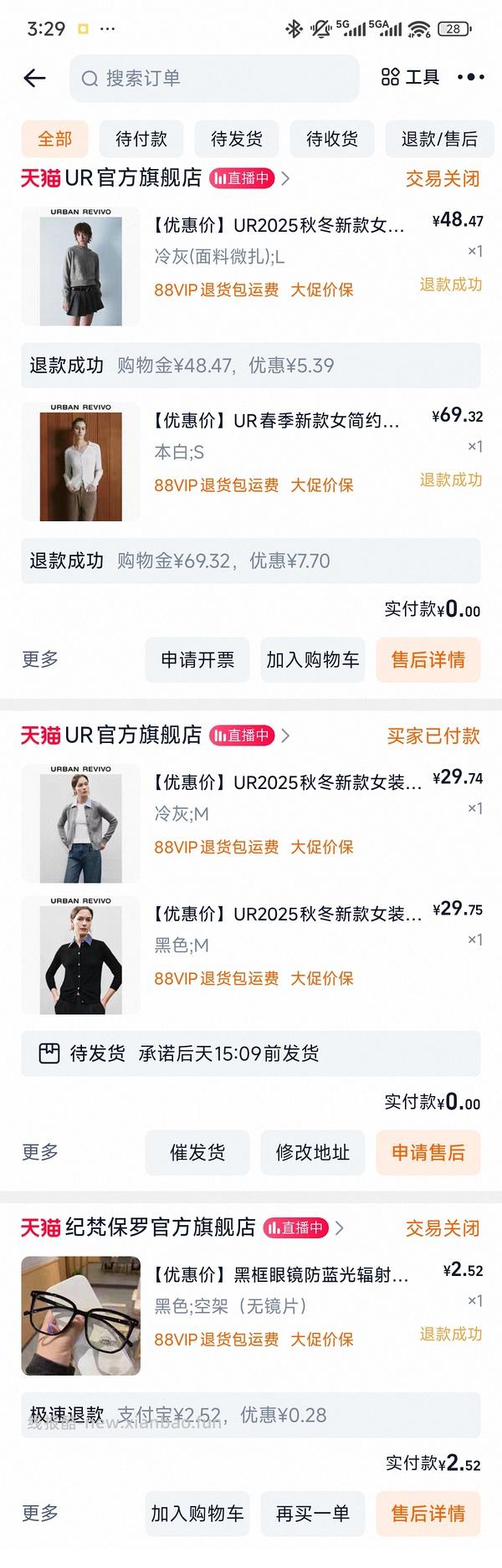Viewport: 502px width, 1568px height.
Task: Switch to the 待发货 tab
Action: 237,139
